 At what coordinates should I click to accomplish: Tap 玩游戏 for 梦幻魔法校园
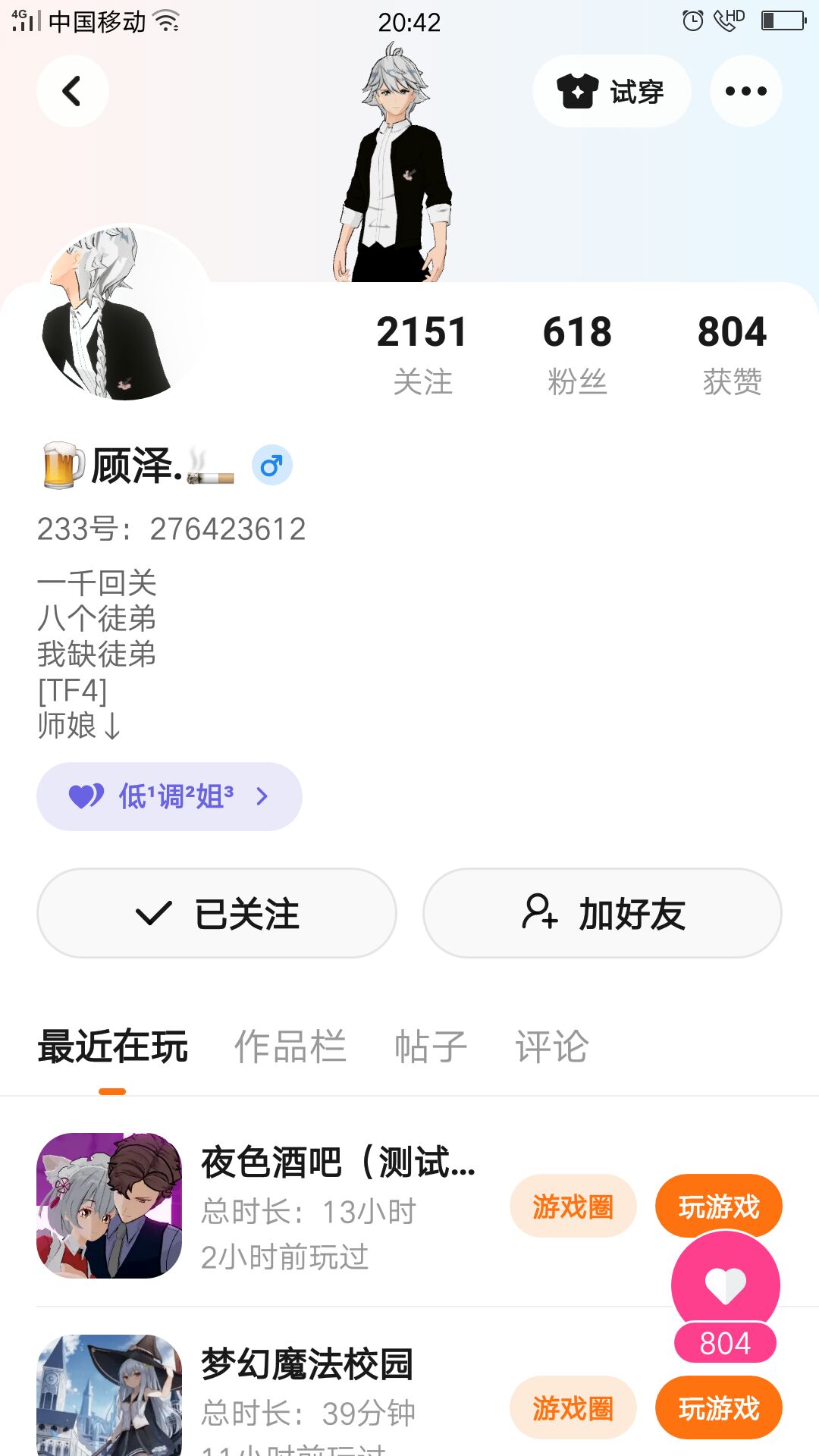[x=718, y=1408]
